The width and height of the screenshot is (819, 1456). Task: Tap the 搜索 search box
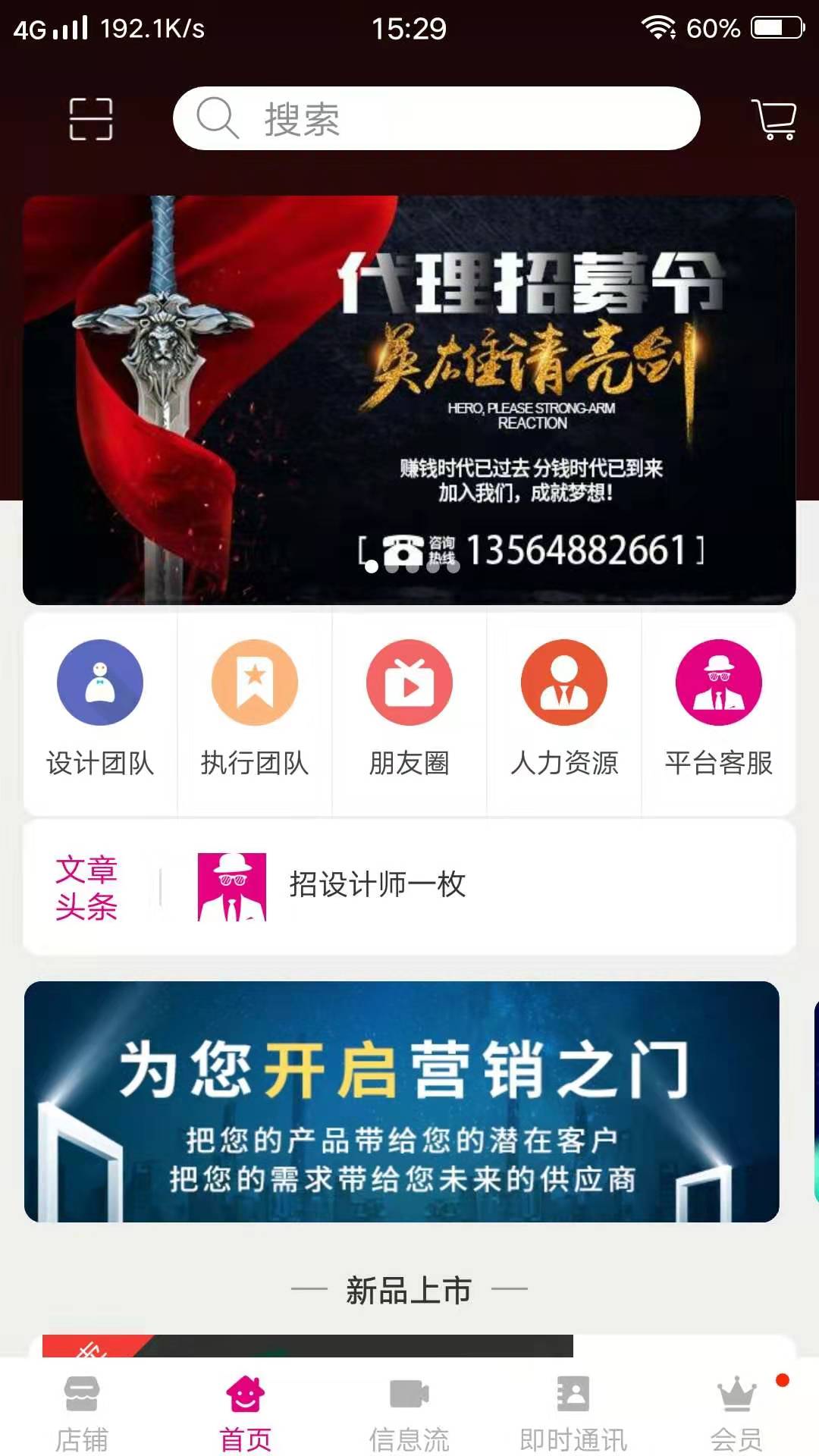(x=436, y=118)
